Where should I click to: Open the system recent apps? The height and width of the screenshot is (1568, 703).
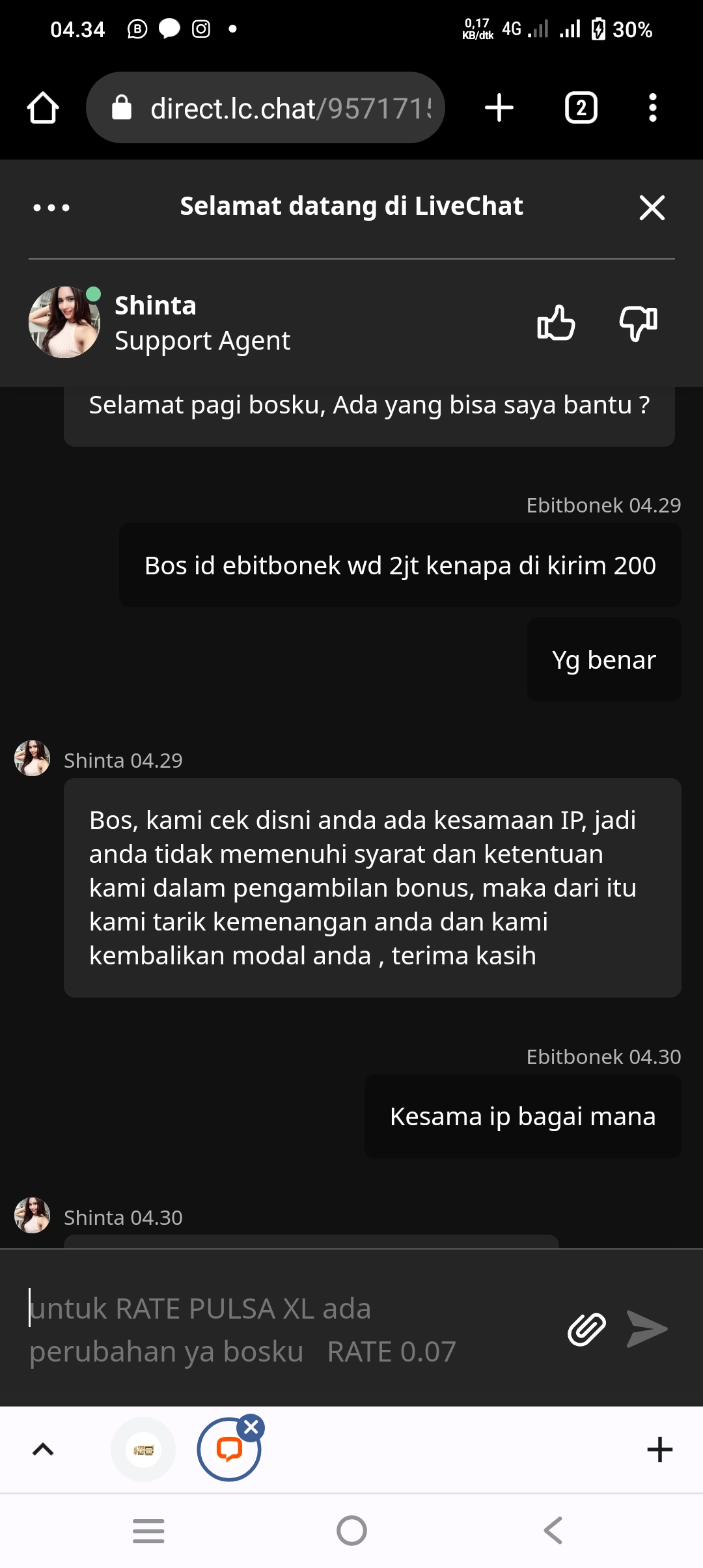pyautogui.click(x=148, y=1530)
